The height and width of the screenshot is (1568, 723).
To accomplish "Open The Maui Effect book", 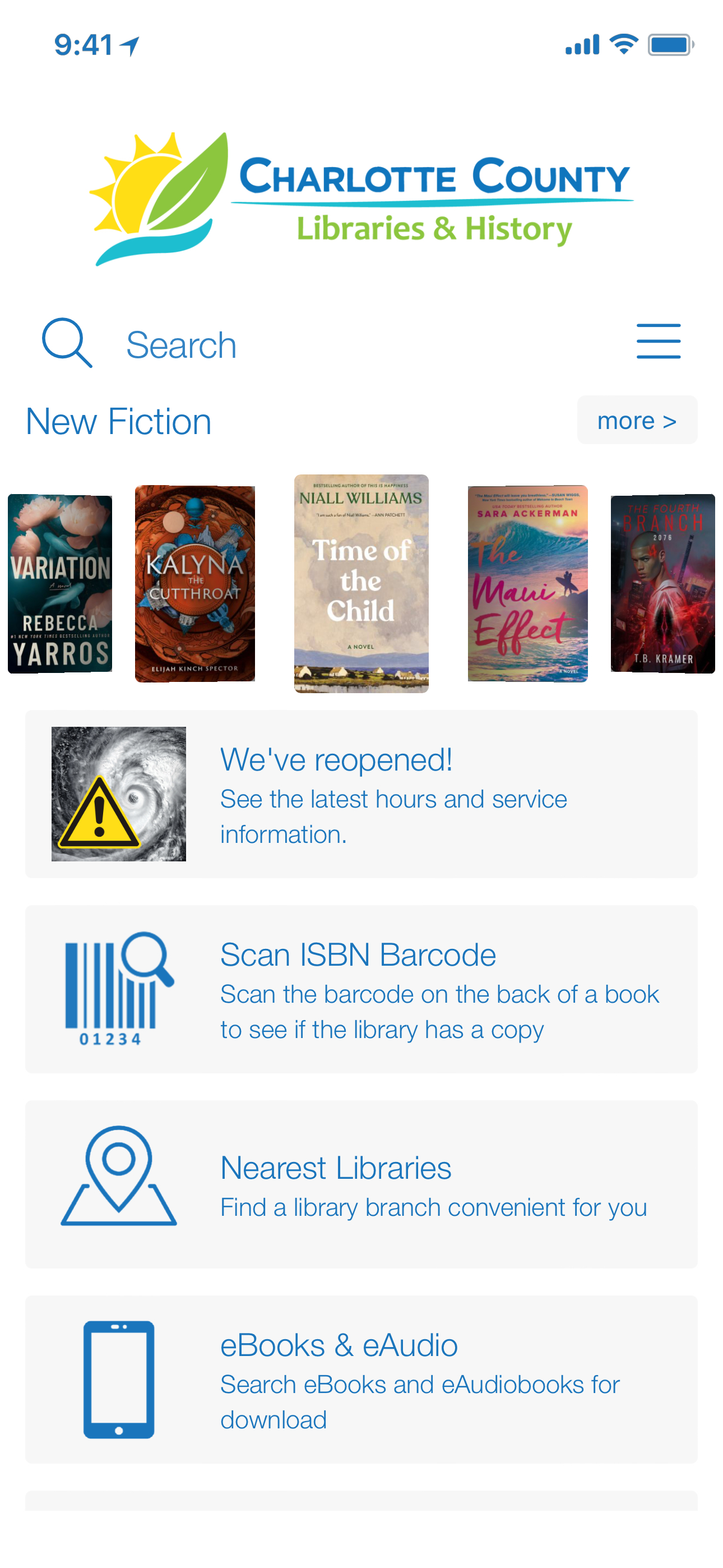I will click(527, 584).
